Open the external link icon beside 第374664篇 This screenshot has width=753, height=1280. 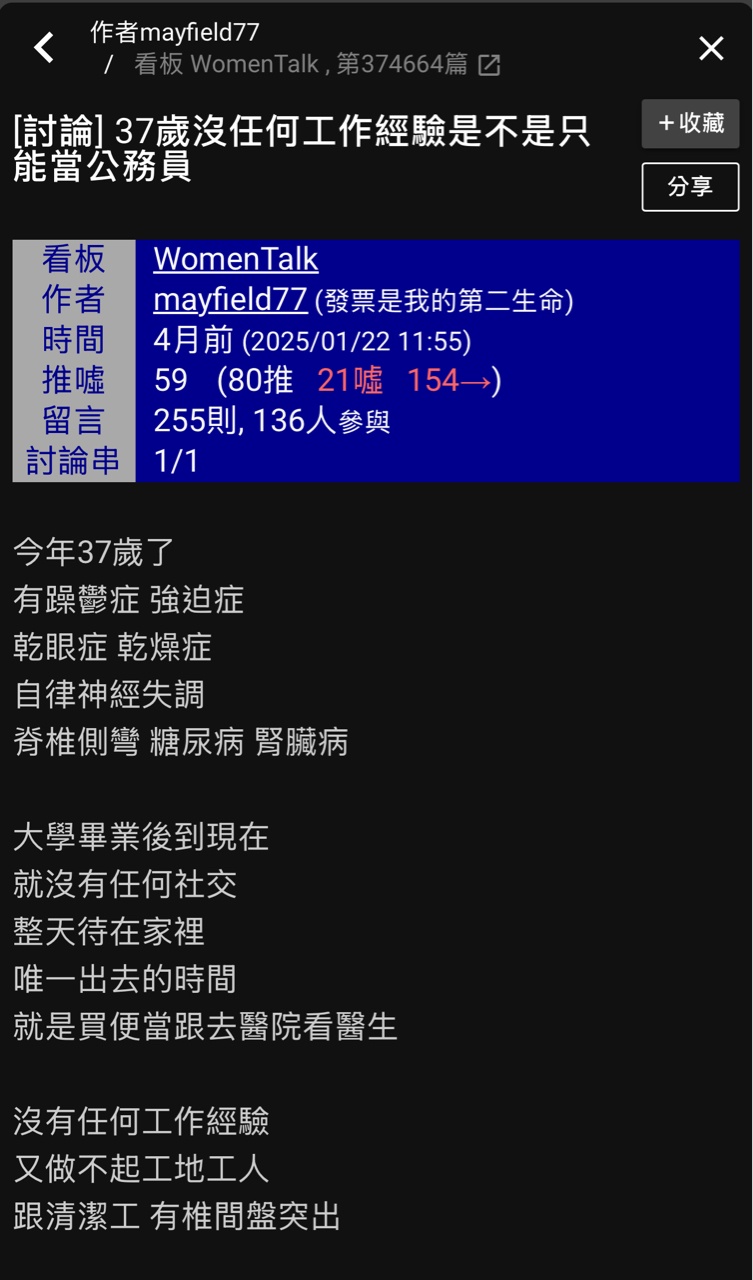pyautogui.click(x=489, y=66)
